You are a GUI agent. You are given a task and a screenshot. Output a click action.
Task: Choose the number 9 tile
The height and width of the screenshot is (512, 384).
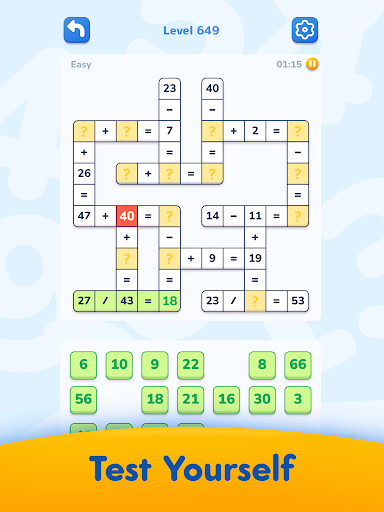pyautogui.click(x=155, y=365)
